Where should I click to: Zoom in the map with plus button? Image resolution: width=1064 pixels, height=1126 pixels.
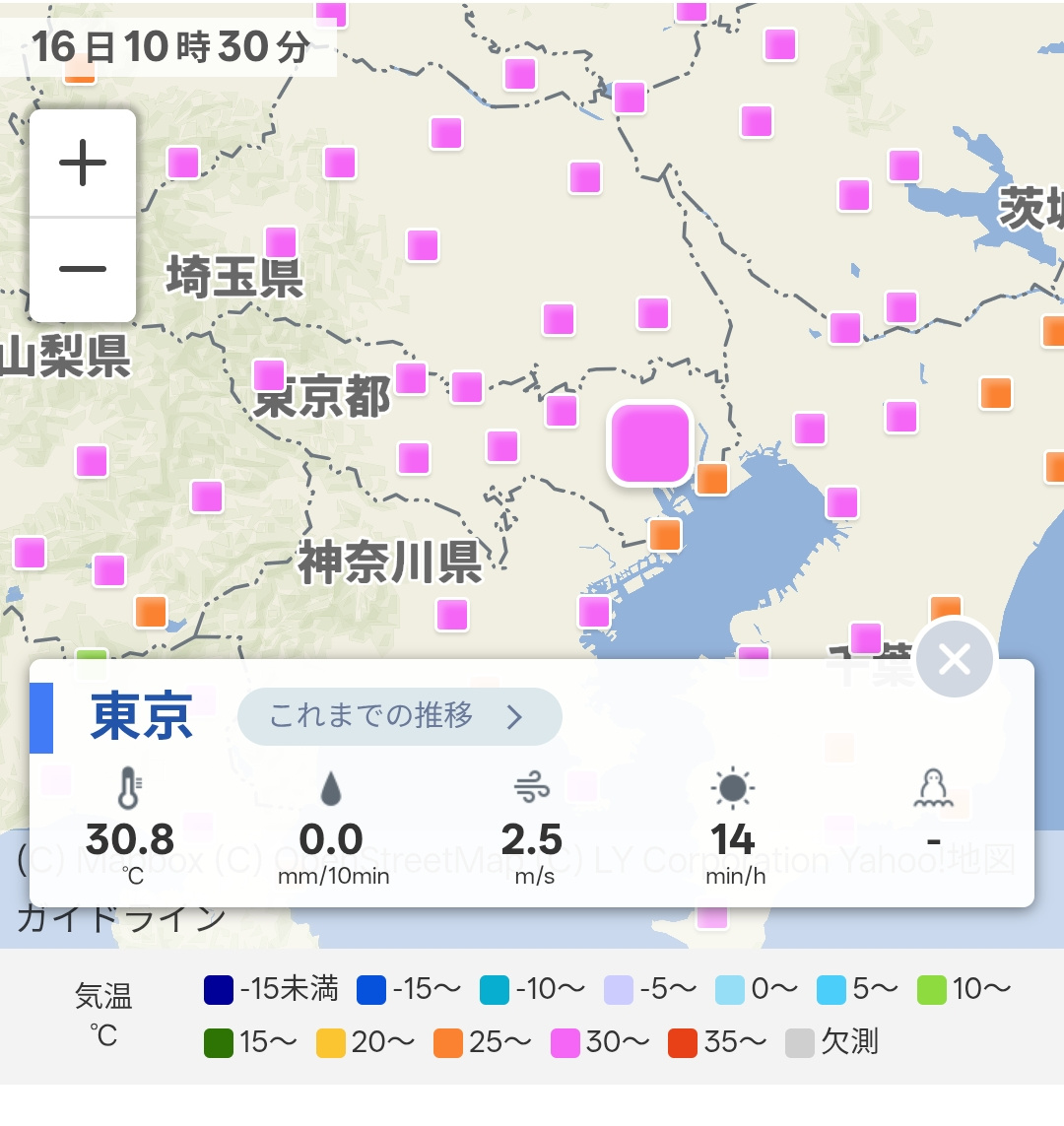[83, 163]
